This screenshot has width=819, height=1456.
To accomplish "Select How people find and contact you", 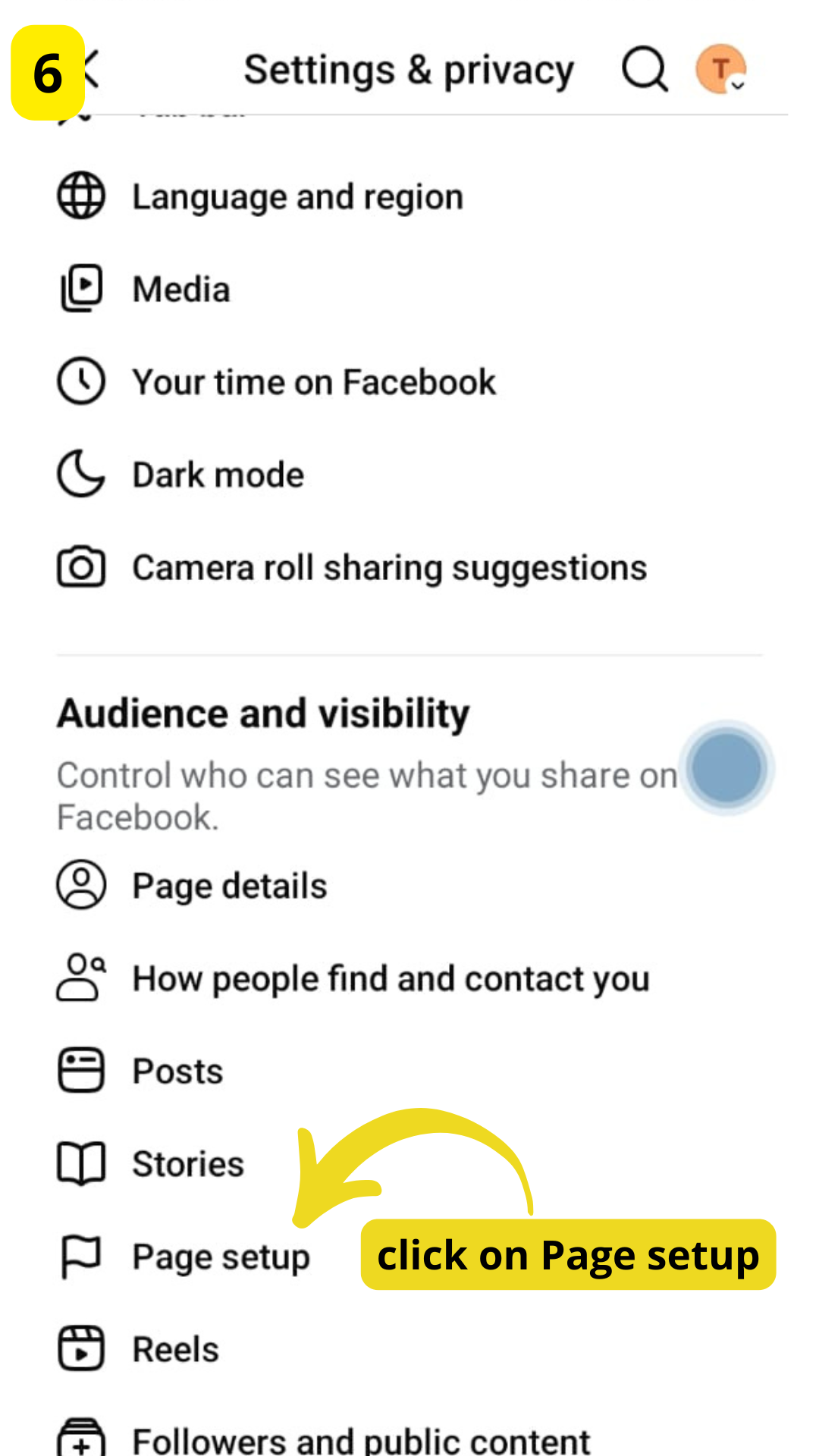I will pyautogui.click(x=391, y=978).
